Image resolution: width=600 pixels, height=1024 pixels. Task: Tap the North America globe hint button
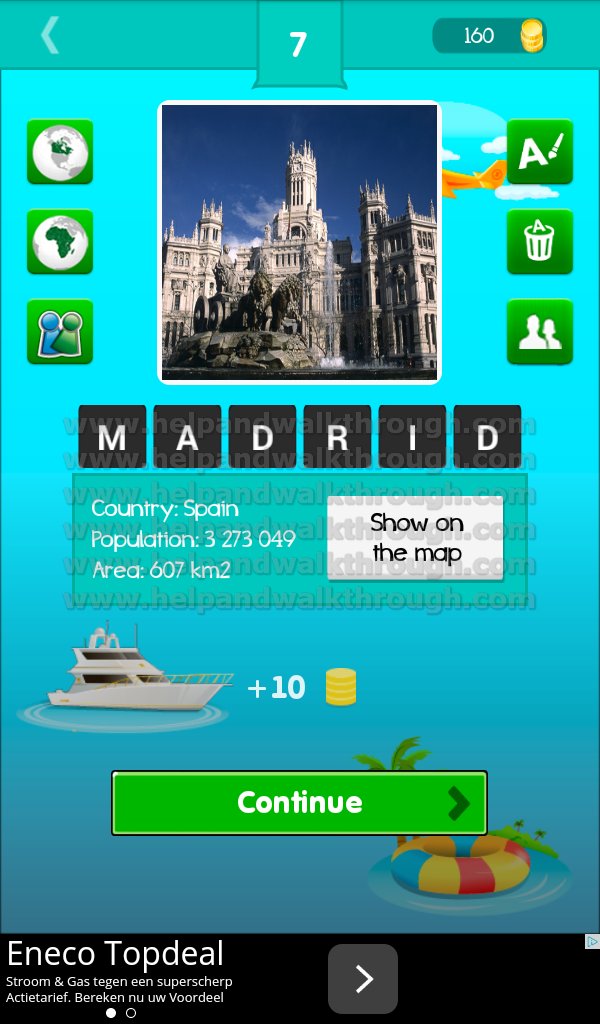pos(60,152)
